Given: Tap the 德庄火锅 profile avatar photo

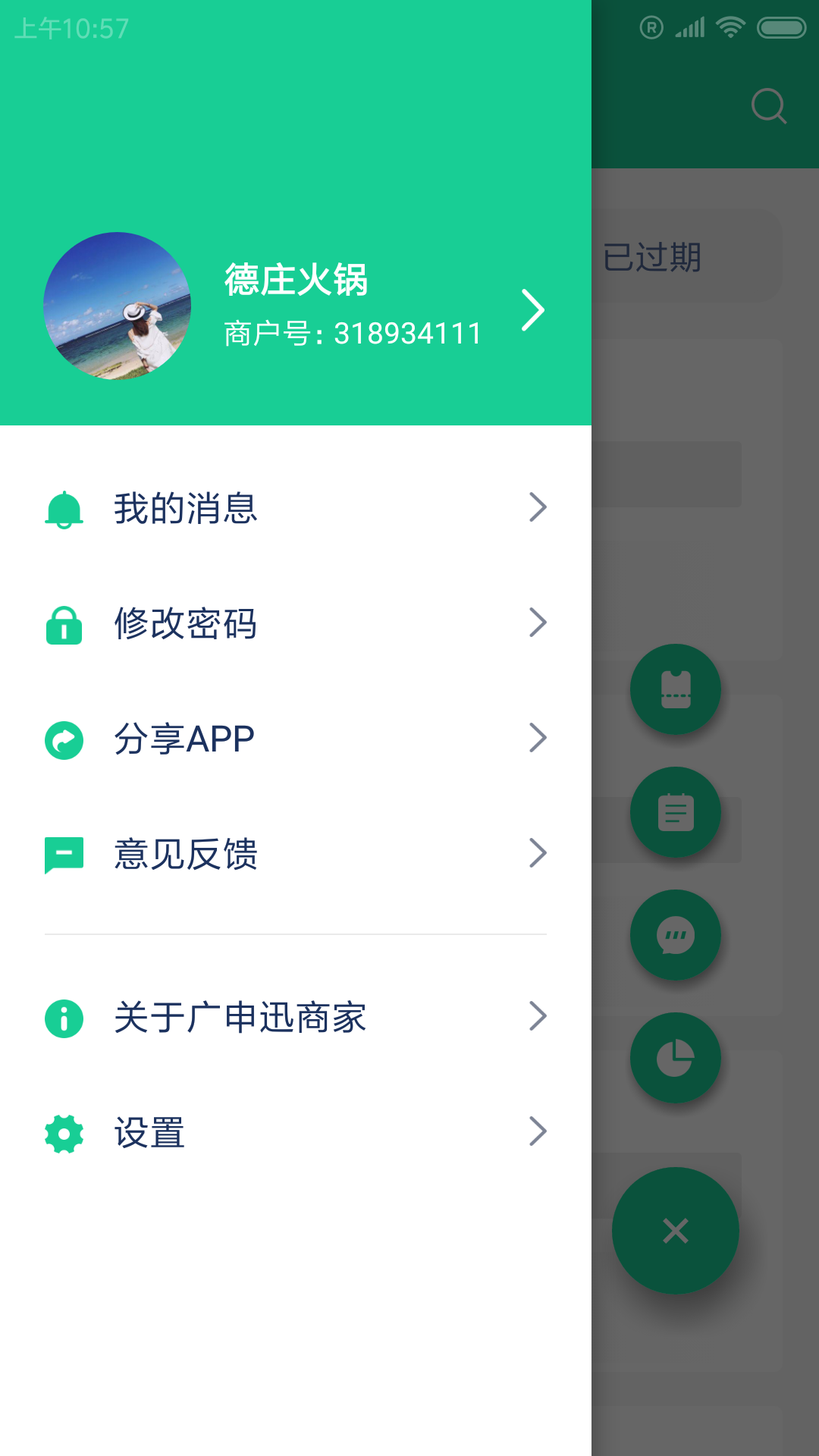Looking at the screenshot, I should pos(119,306).
